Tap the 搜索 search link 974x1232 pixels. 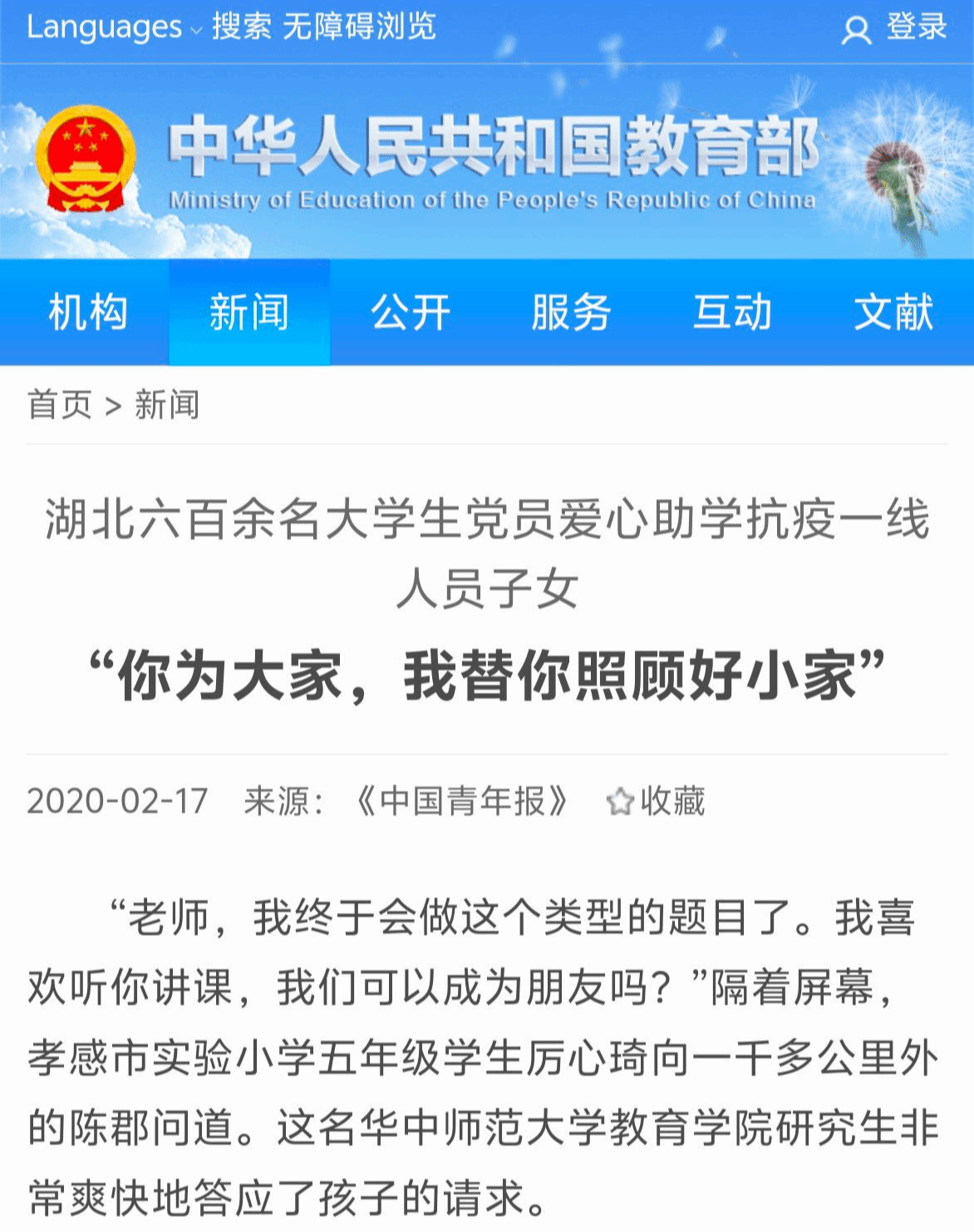(x=241, y=27)
